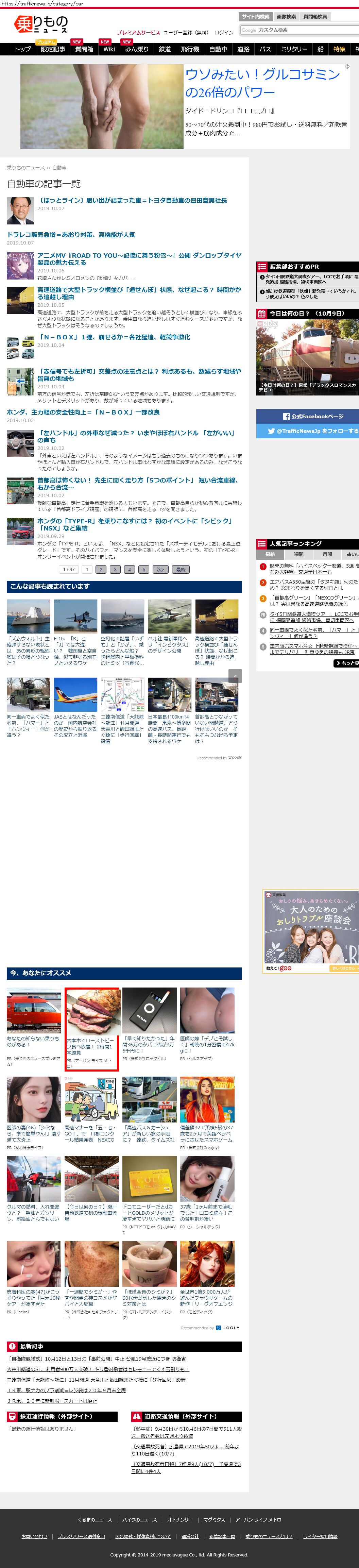Go to the 次> page button
The width and height of the screenshot is (359, 1568).
(160, 570)
